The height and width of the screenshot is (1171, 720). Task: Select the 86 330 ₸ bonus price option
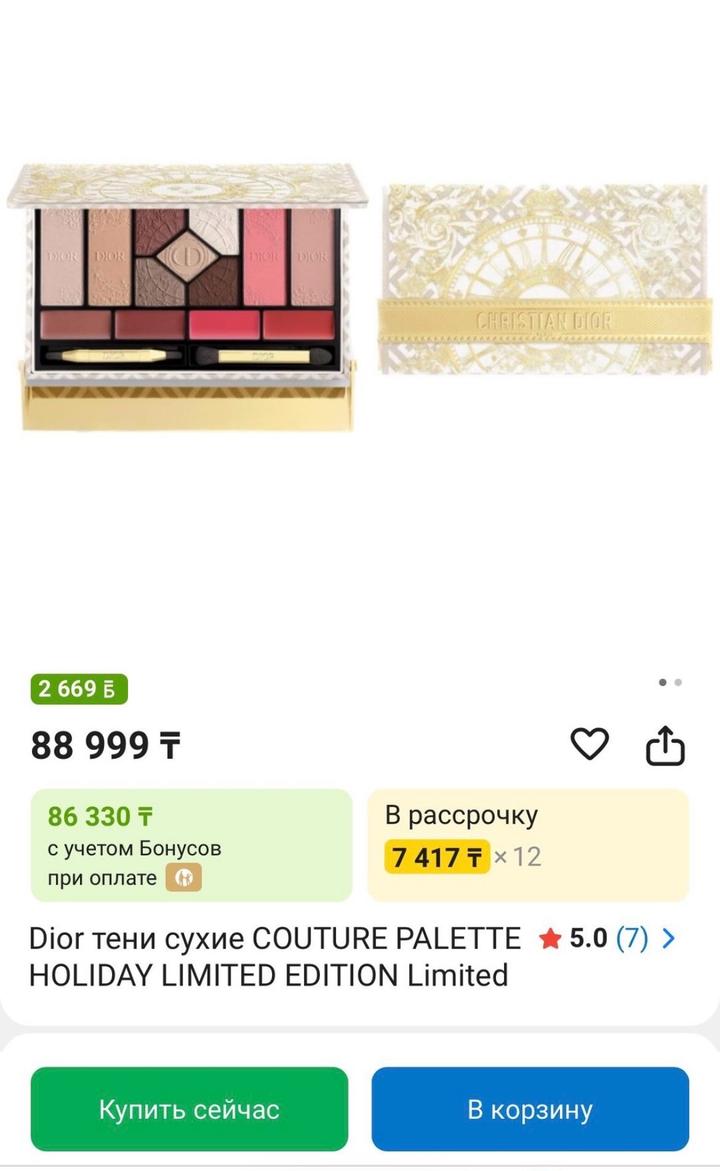[x=191, y=844]
